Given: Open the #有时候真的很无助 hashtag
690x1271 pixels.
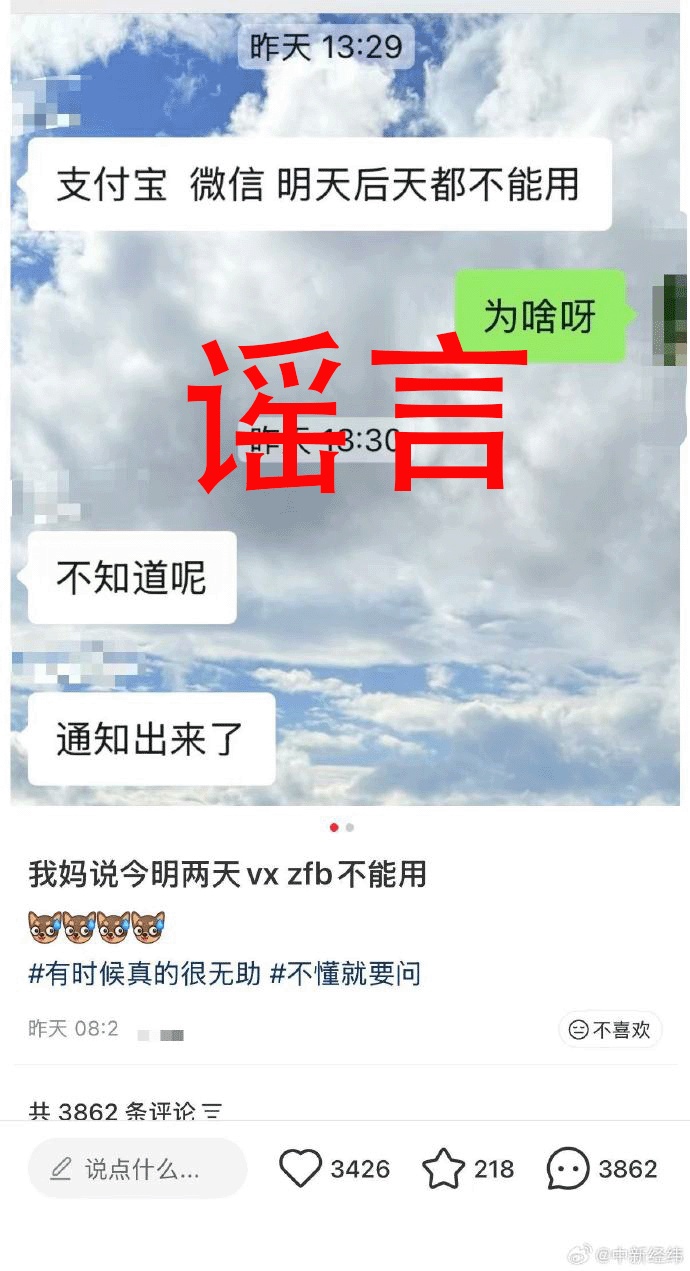Looking at the screenshot, I should 145,973.
